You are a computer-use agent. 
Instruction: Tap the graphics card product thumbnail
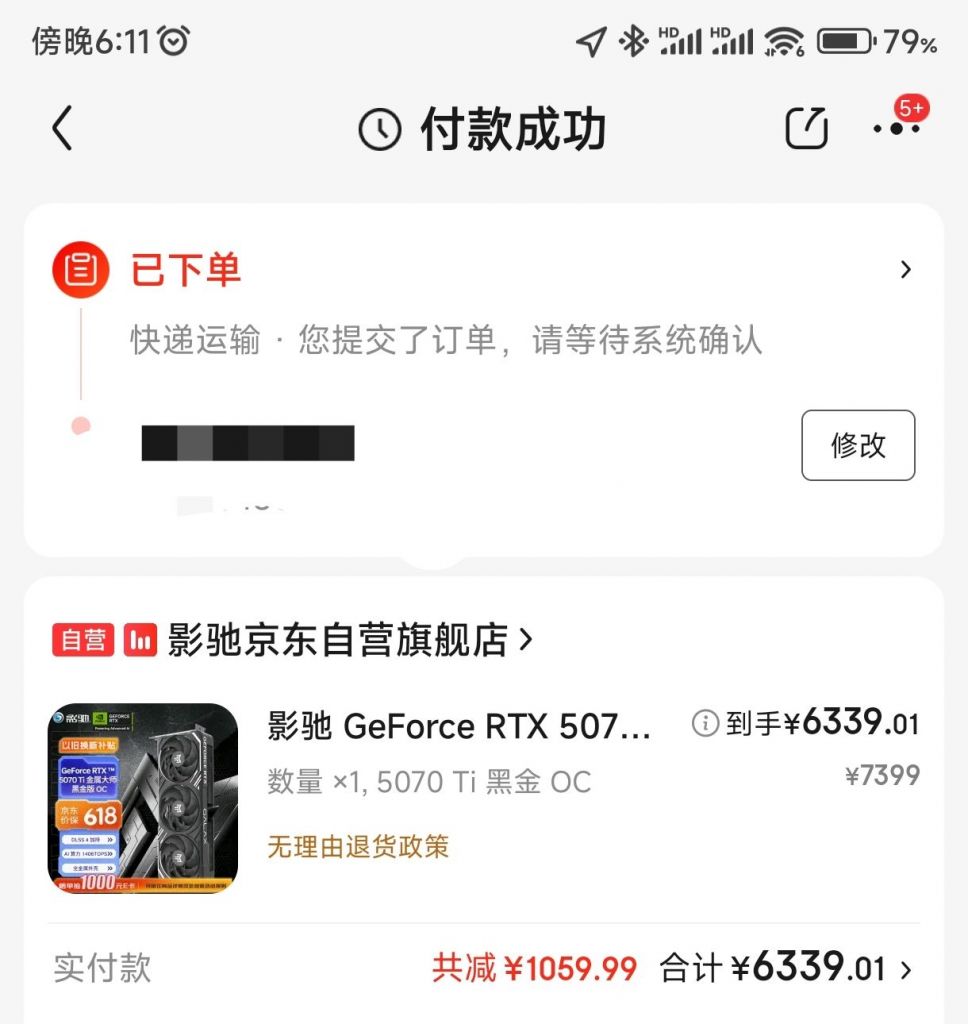[140, 793]
